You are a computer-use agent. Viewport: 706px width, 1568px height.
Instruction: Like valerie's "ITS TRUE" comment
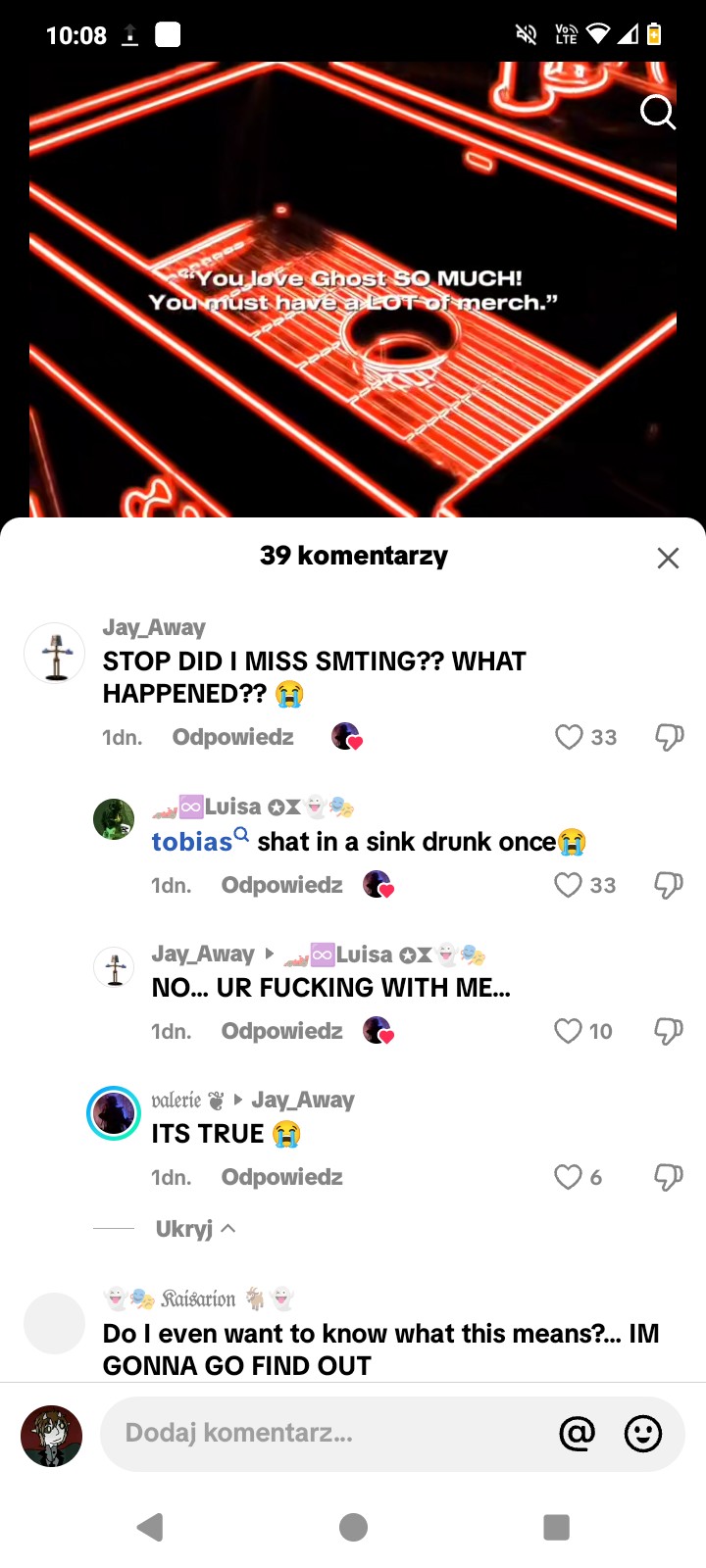point(569,1177)
